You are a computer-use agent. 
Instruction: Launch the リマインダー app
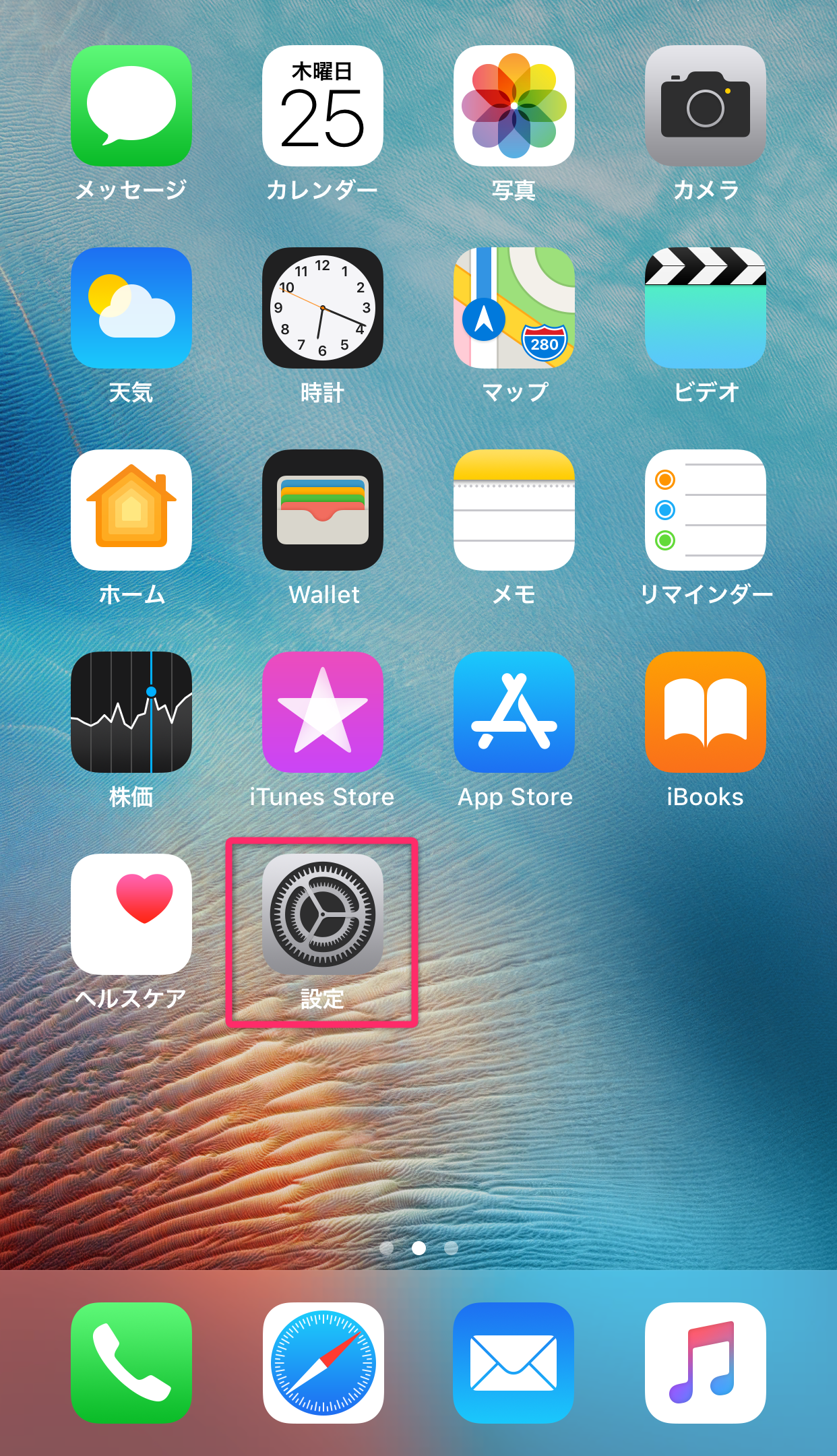[705, 510]
